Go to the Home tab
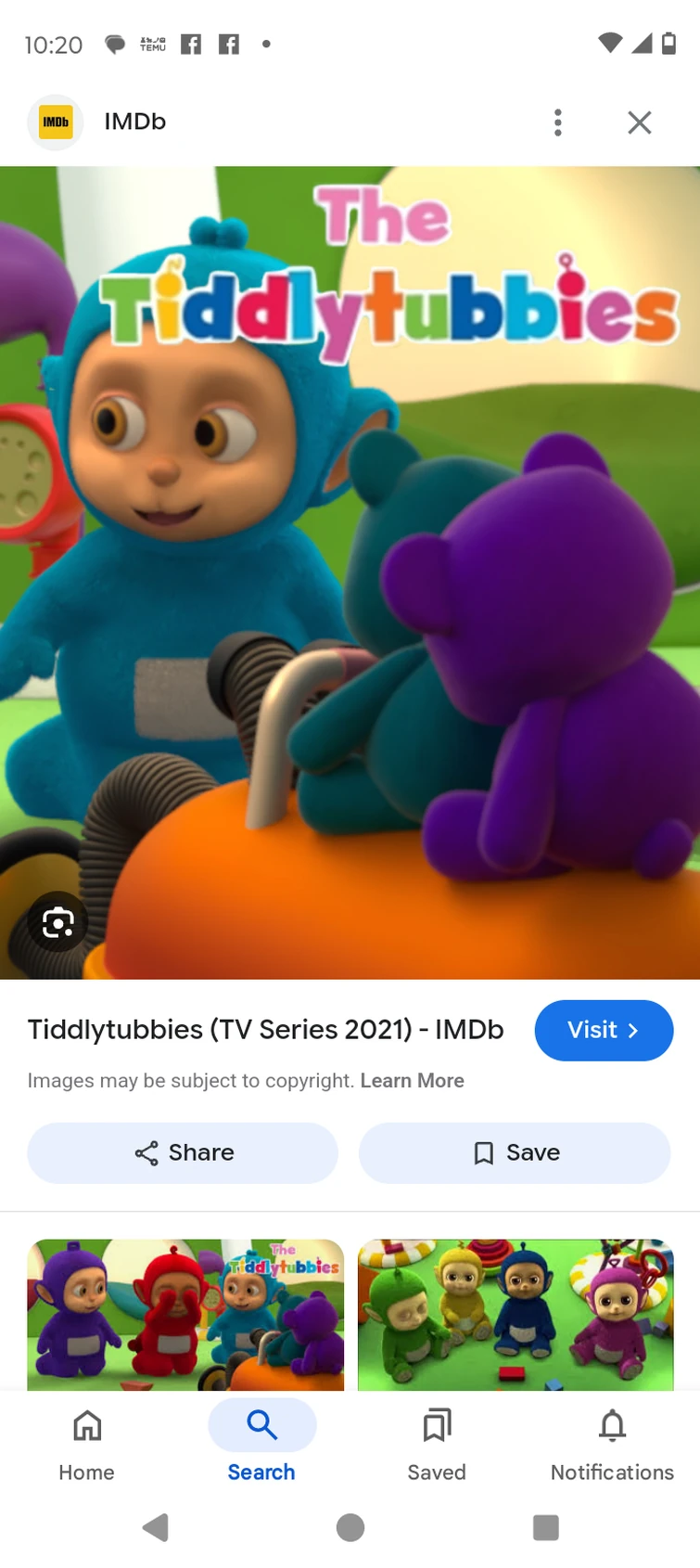The height and width of the screenshot is (1568, 700). pyautogui.click(x=87, y=1441)
